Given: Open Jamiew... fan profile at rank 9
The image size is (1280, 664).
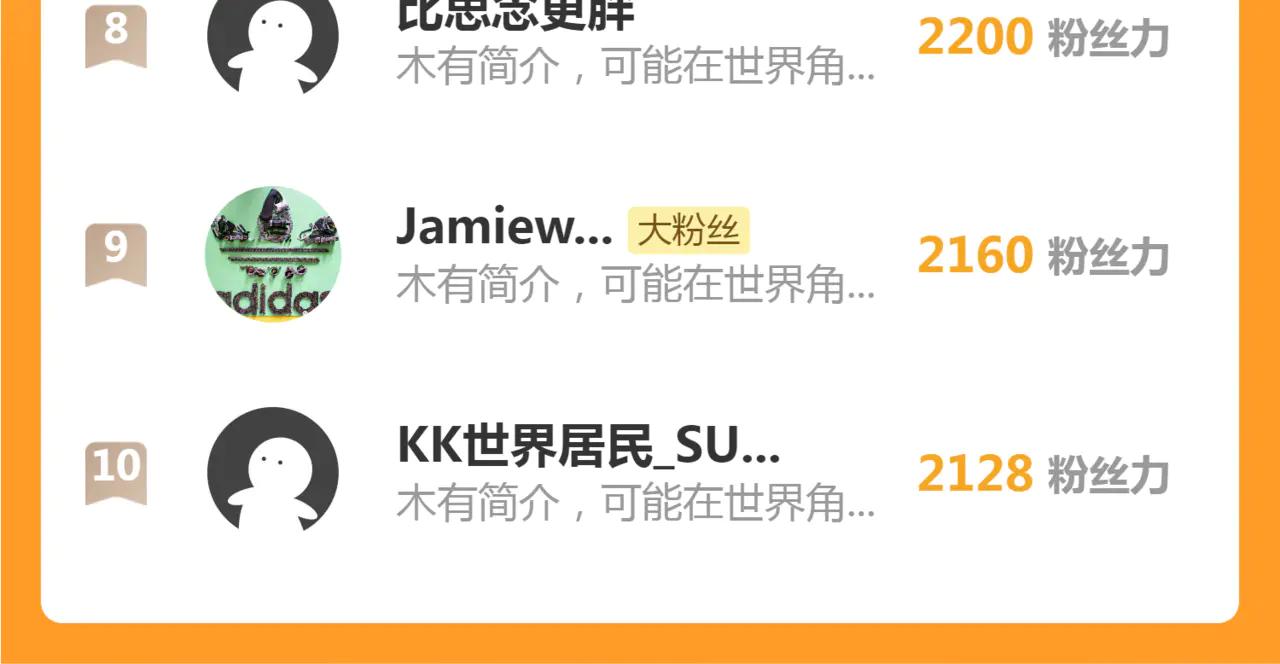Looking at the screenshot, I should tap(640, 255).
